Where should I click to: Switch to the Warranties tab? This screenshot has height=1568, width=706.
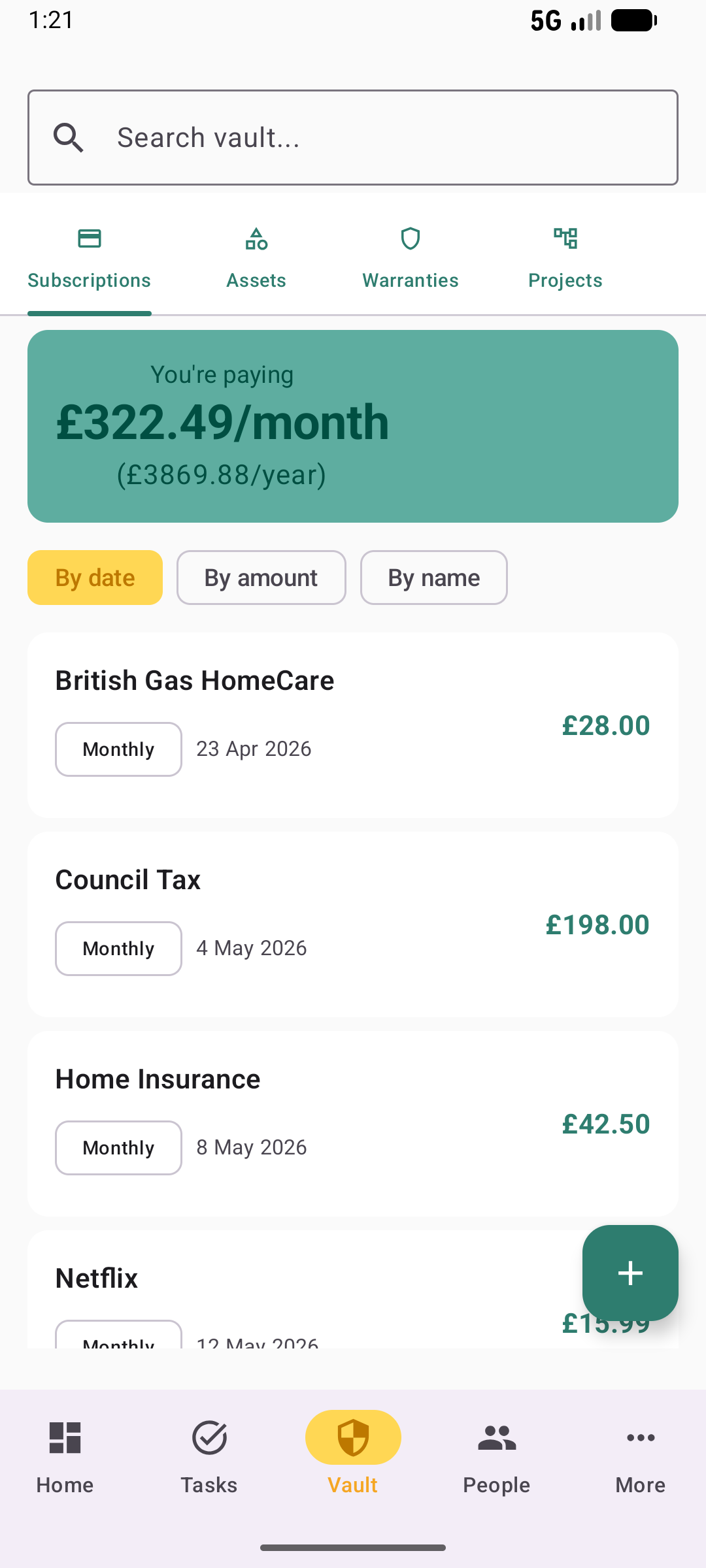[410, 257]
